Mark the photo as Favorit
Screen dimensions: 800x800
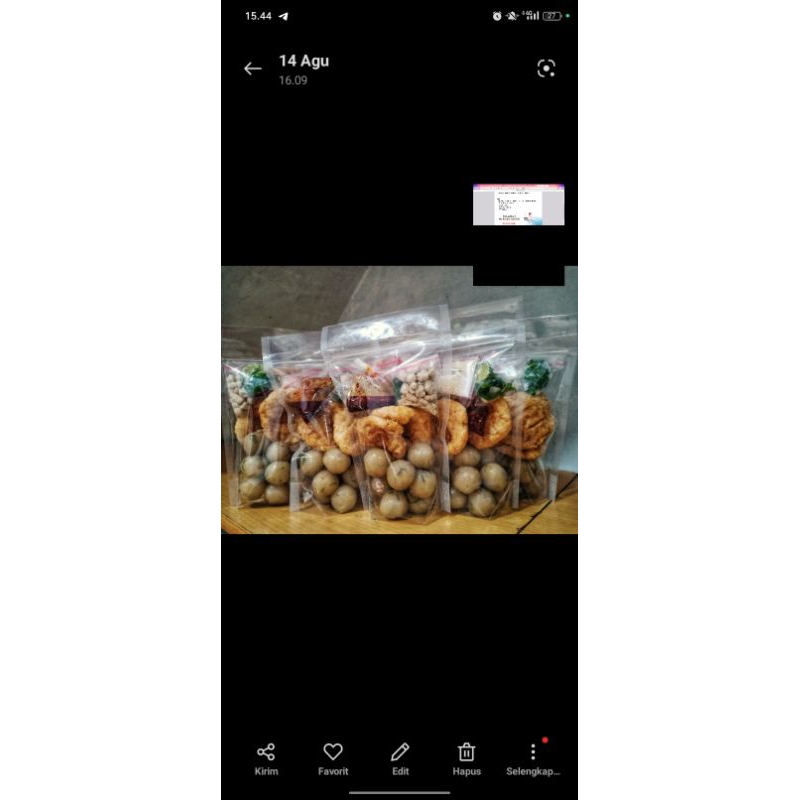[333, 758]
